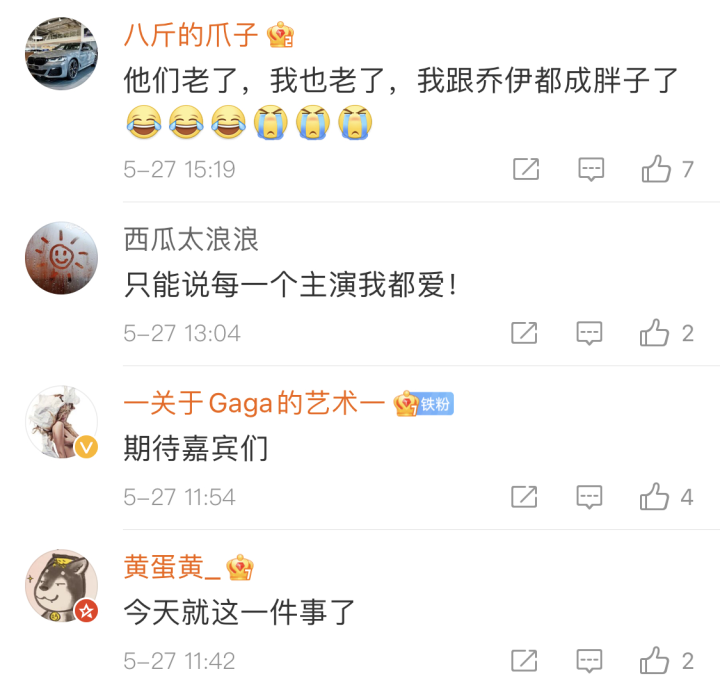Like the comment by 黄蛋黄_
Image resolution: width=720 pixels, height=692 pixels.
(x=656, y=660)
